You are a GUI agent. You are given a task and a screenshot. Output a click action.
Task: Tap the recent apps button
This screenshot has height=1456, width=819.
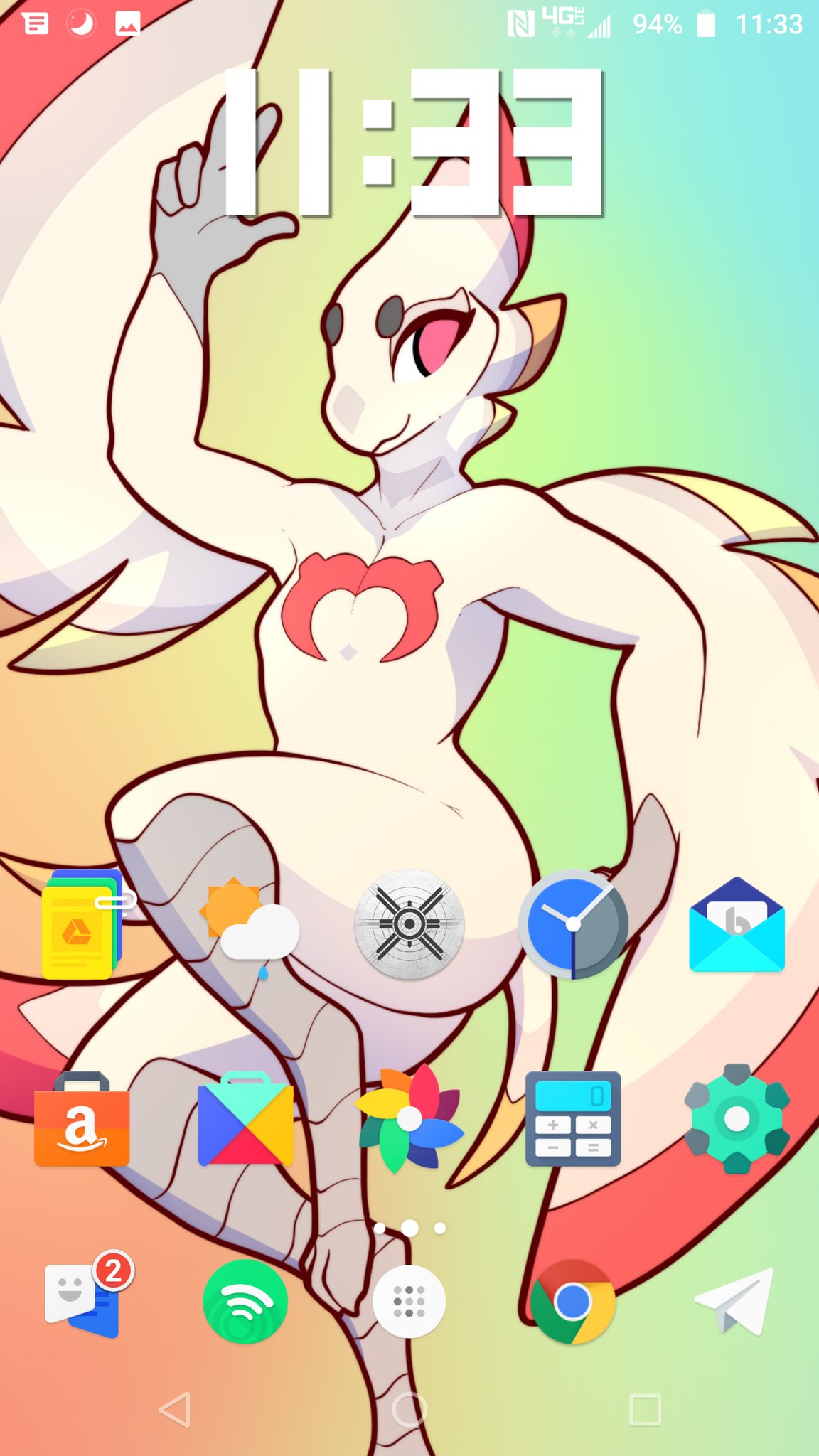pyautogui.click(x=645, y=1409)
